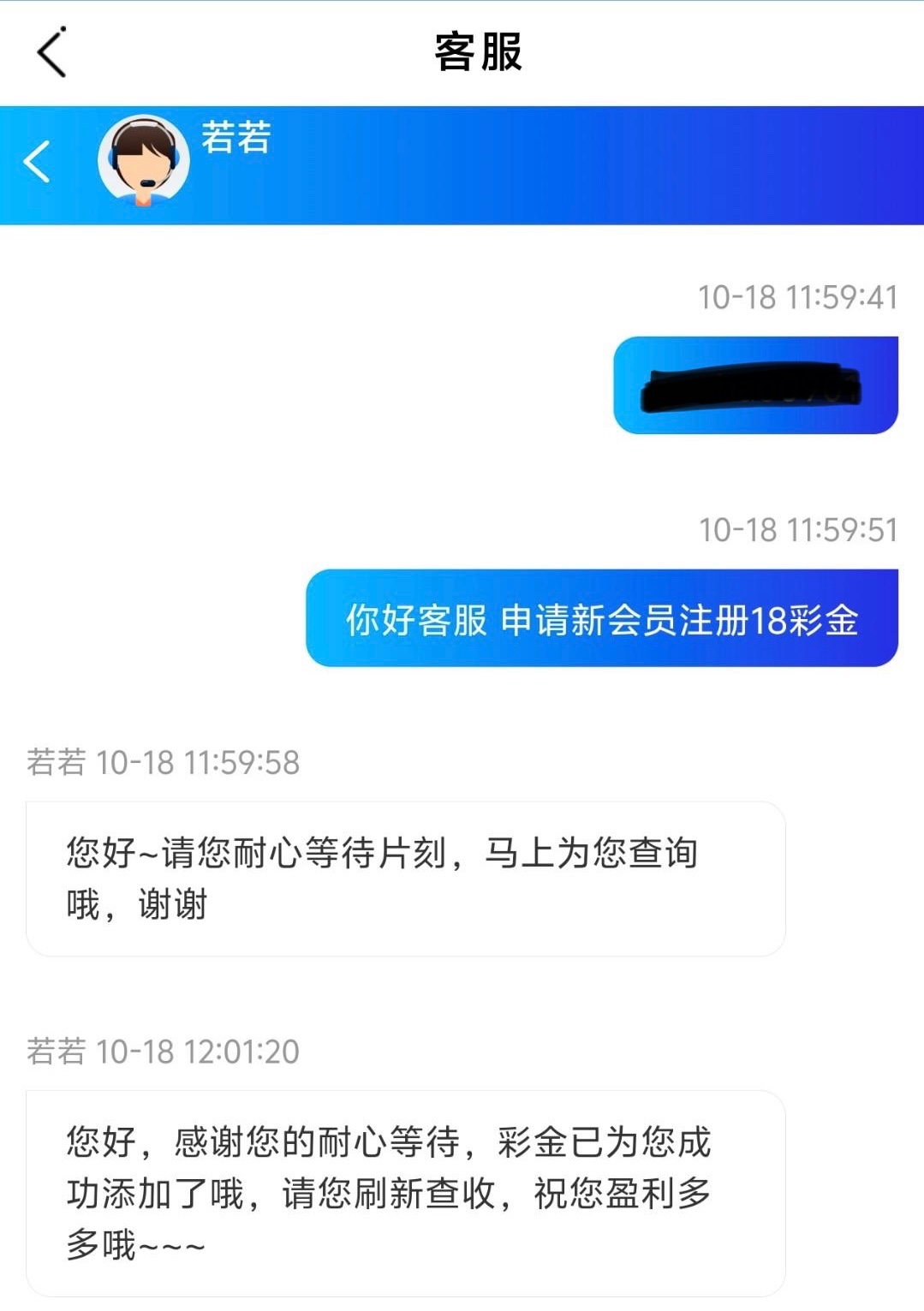Open agent 若若's avatar

[x=144, y=162]
